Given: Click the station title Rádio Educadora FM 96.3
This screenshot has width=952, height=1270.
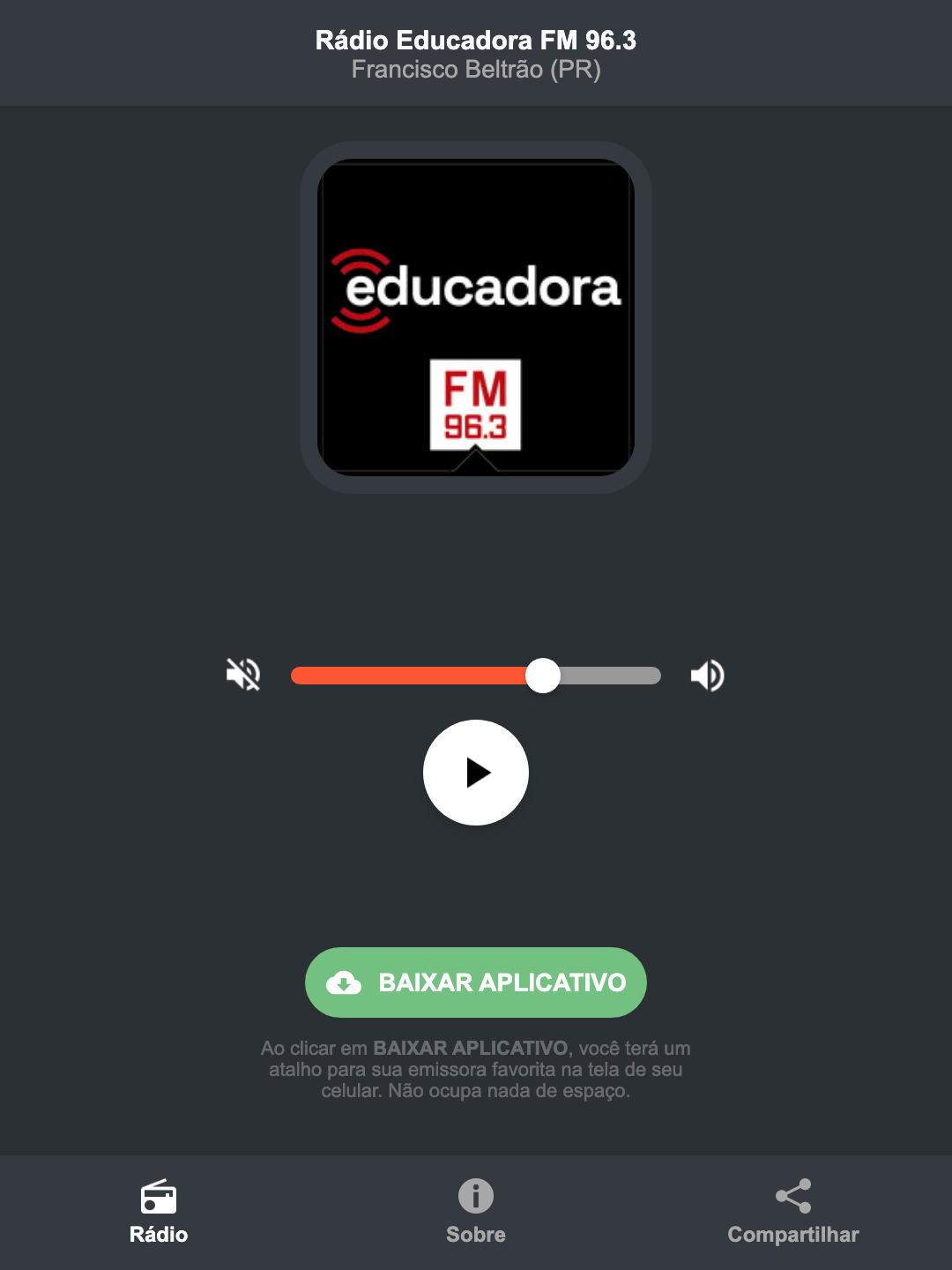Looking at the screenshot, I should point(475,40).
